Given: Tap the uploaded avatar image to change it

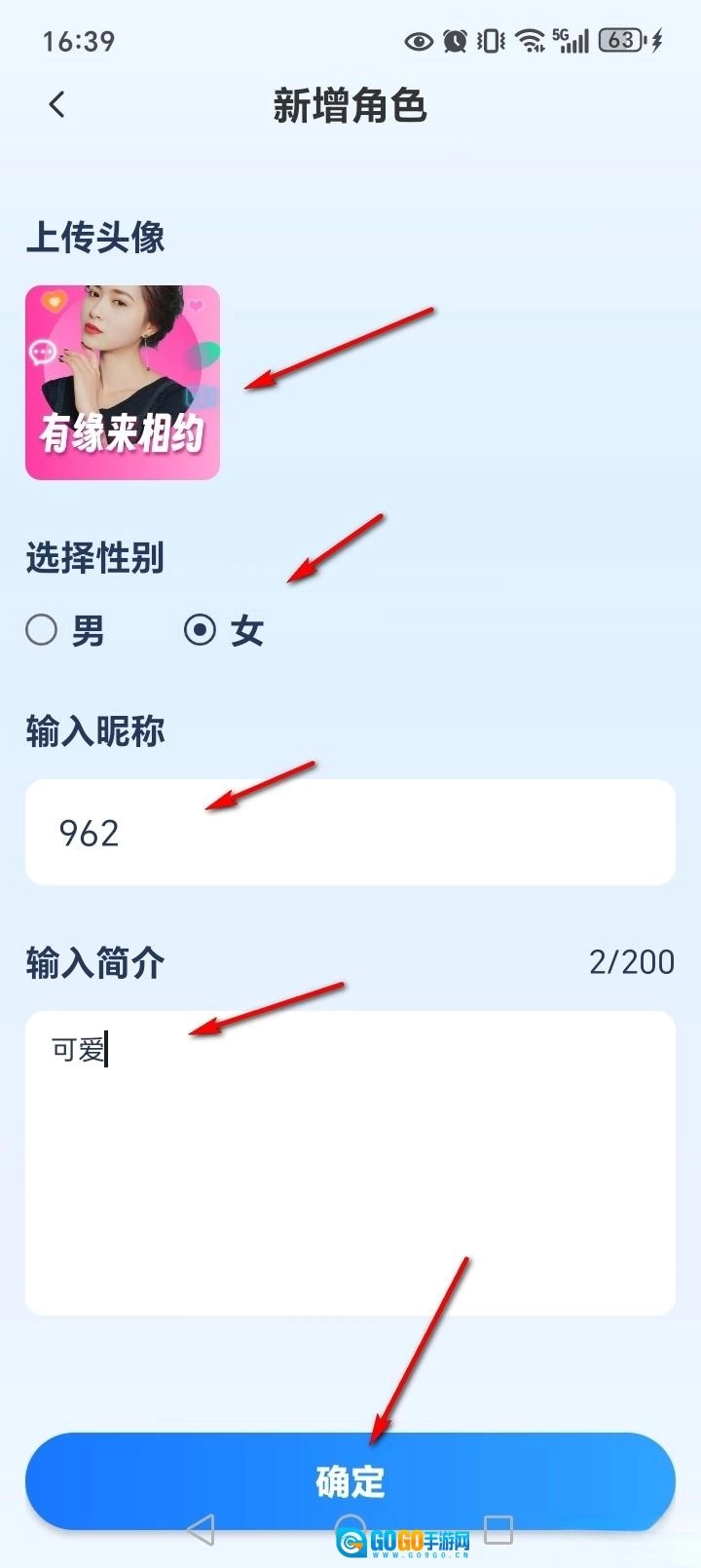Looking at the screenshot, I should (x=123, y=382).
